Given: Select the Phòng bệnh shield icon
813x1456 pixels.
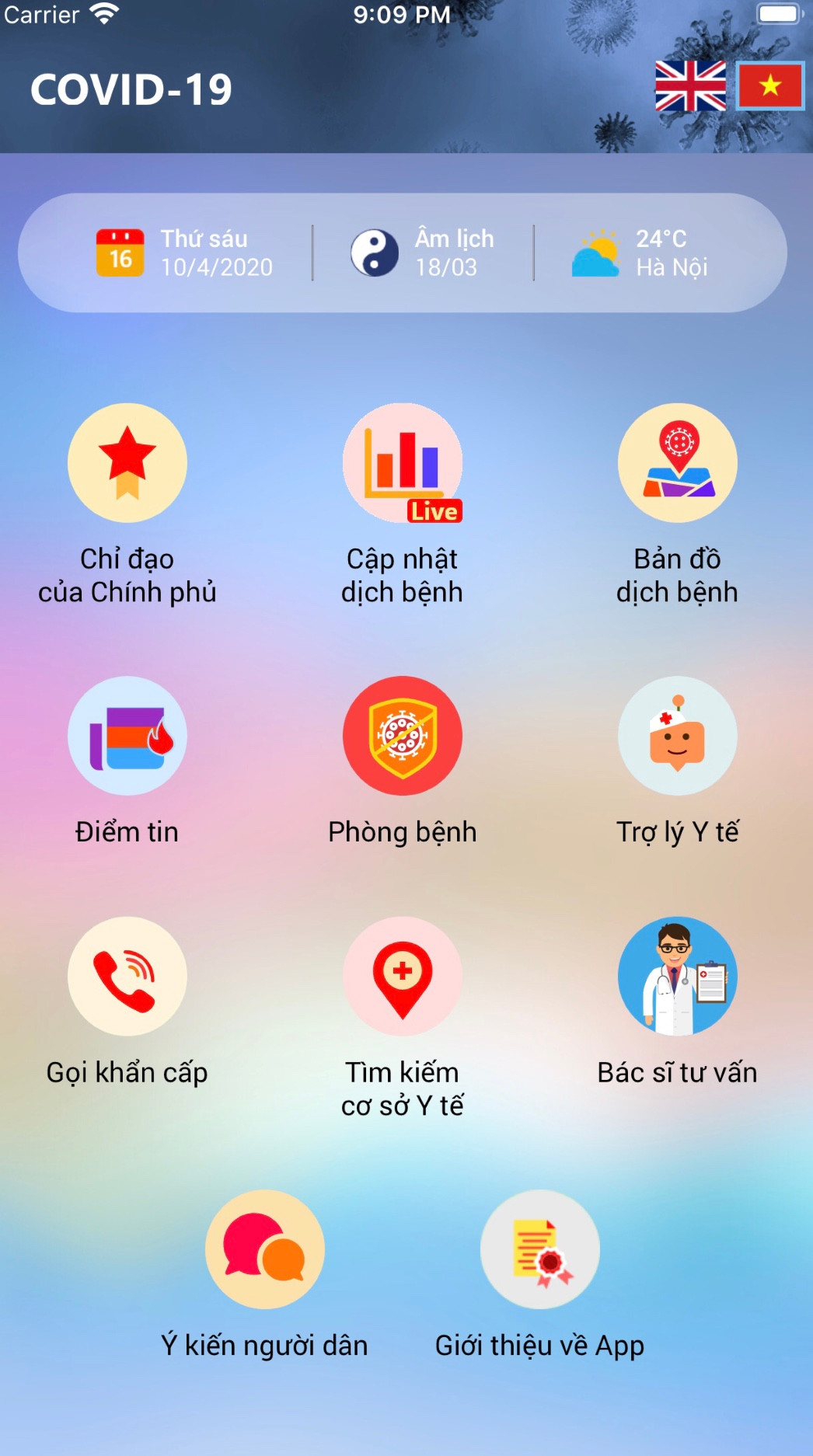Looking at the screenshot, I should 403,736.
